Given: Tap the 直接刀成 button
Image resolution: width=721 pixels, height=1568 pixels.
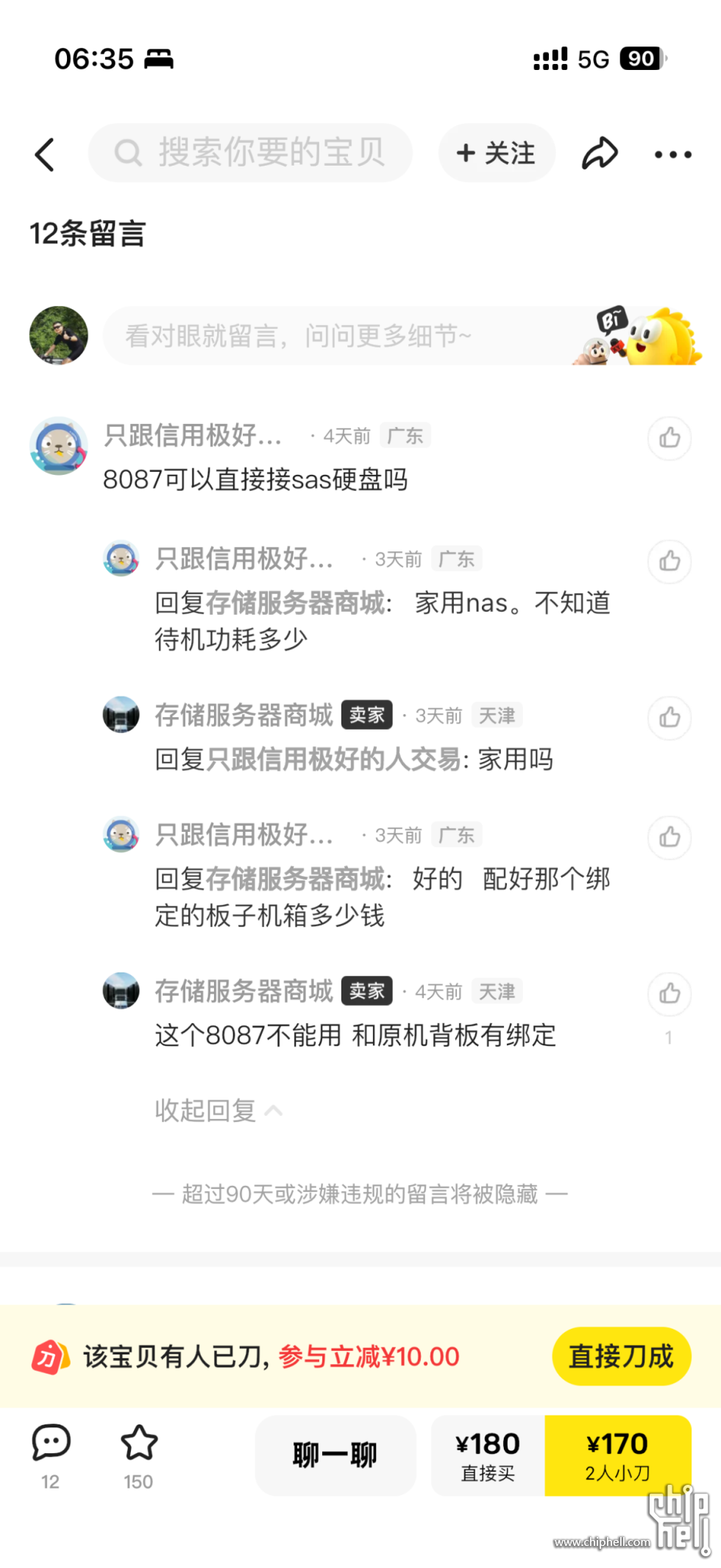Looking at the screenshot, I should click(x=621, y=1356).
